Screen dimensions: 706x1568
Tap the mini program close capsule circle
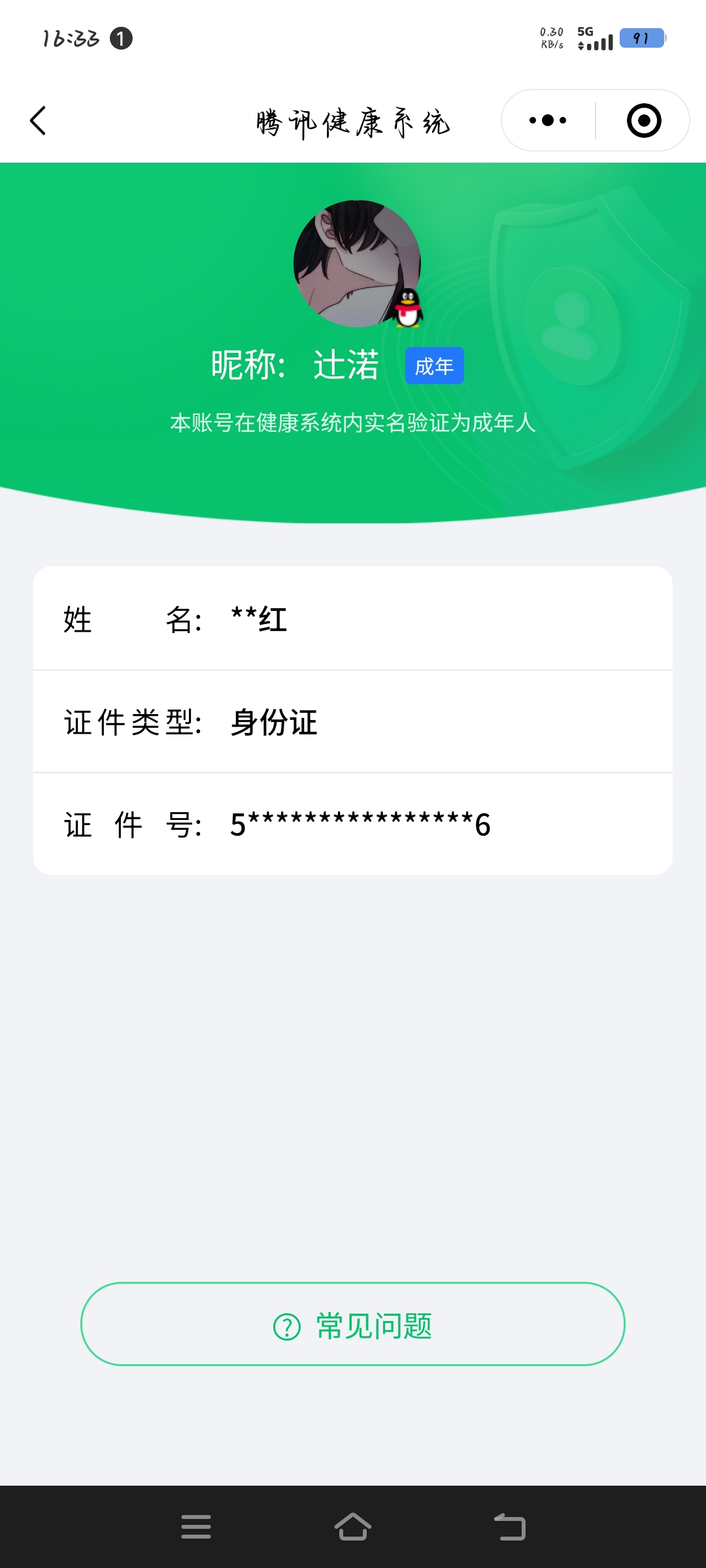(x=643, y=120)
